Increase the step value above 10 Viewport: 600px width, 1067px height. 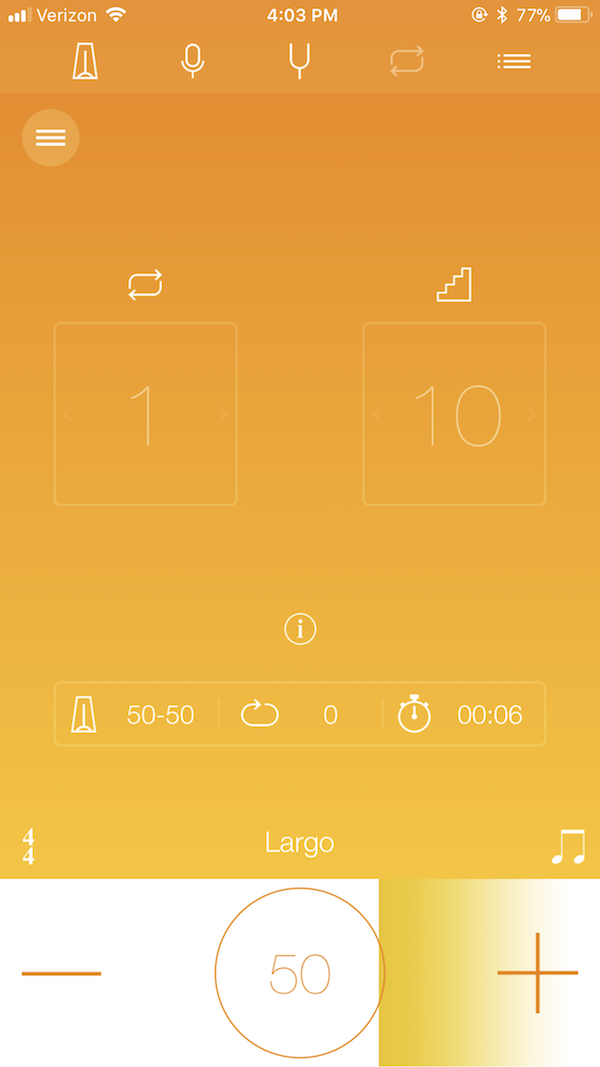[x=532, y=414]
